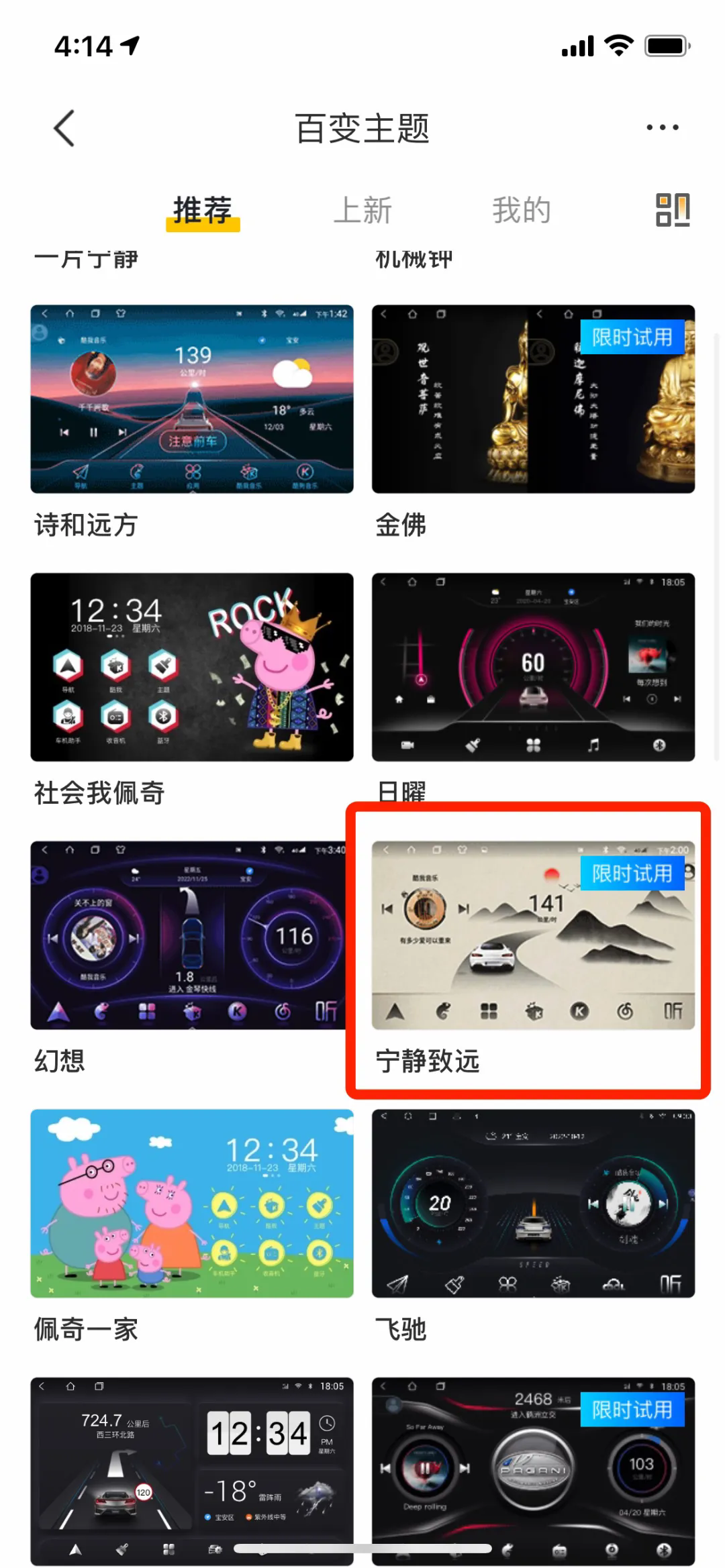Open the 幻想 theme
725x1568 pixels.
tap(192, 935)
